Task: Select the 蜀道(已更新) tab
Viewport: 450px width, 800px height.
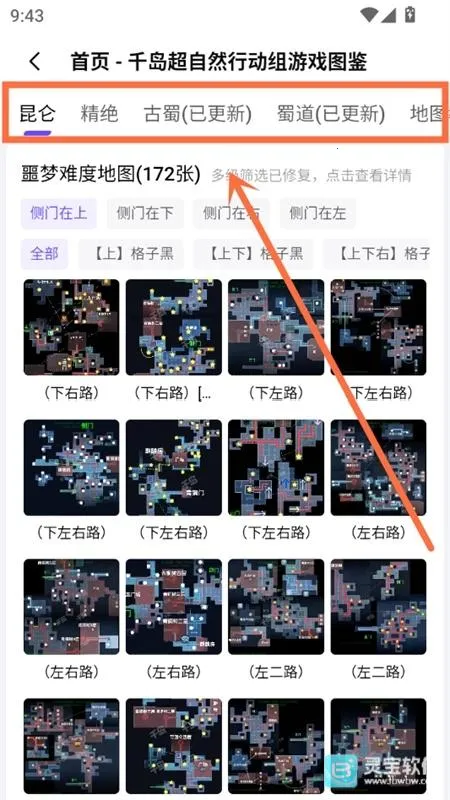Action: click(331, 114)
